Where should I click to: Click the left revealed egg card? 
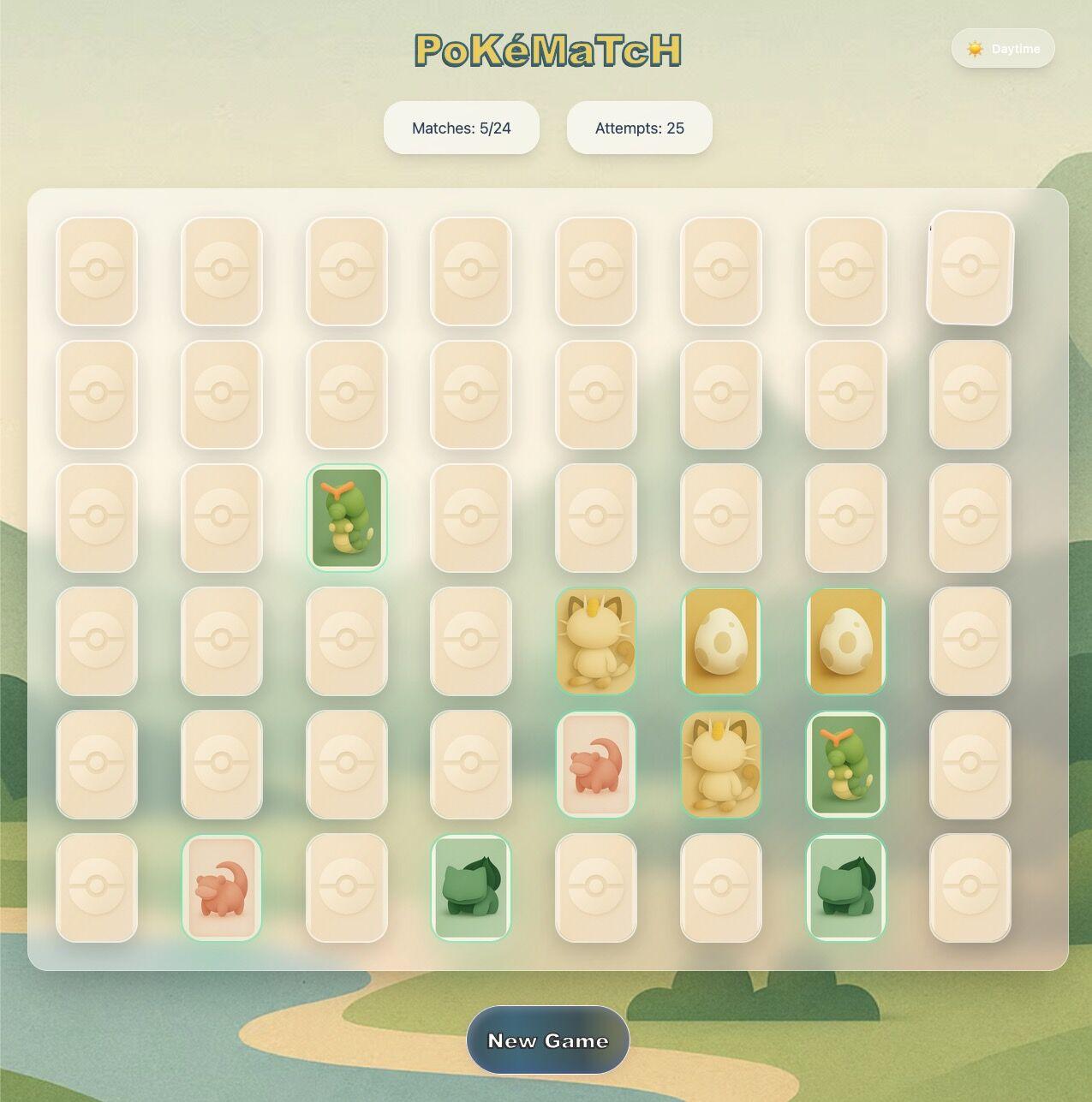(720, 642)
